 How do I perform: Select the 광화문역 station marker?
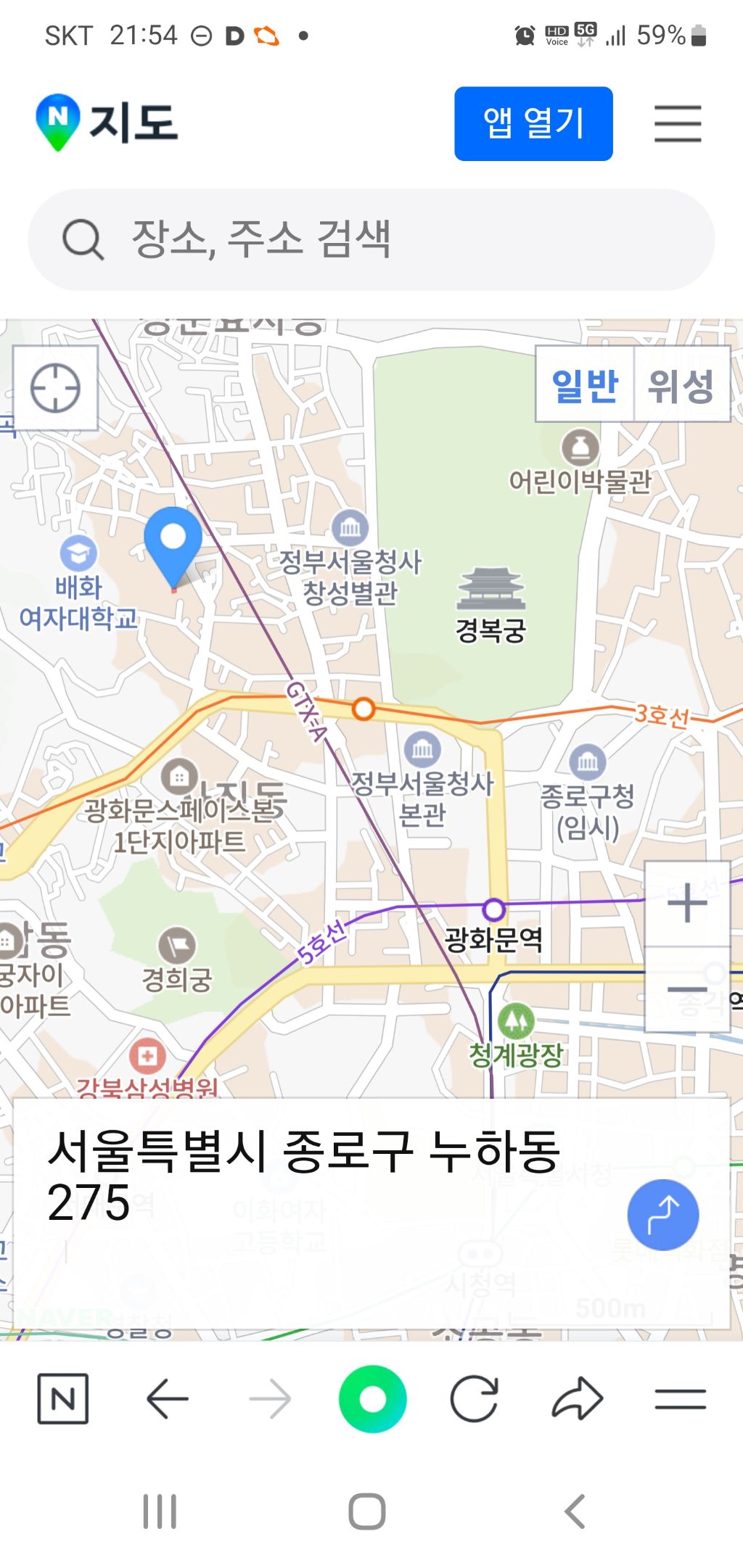point(494,909)
